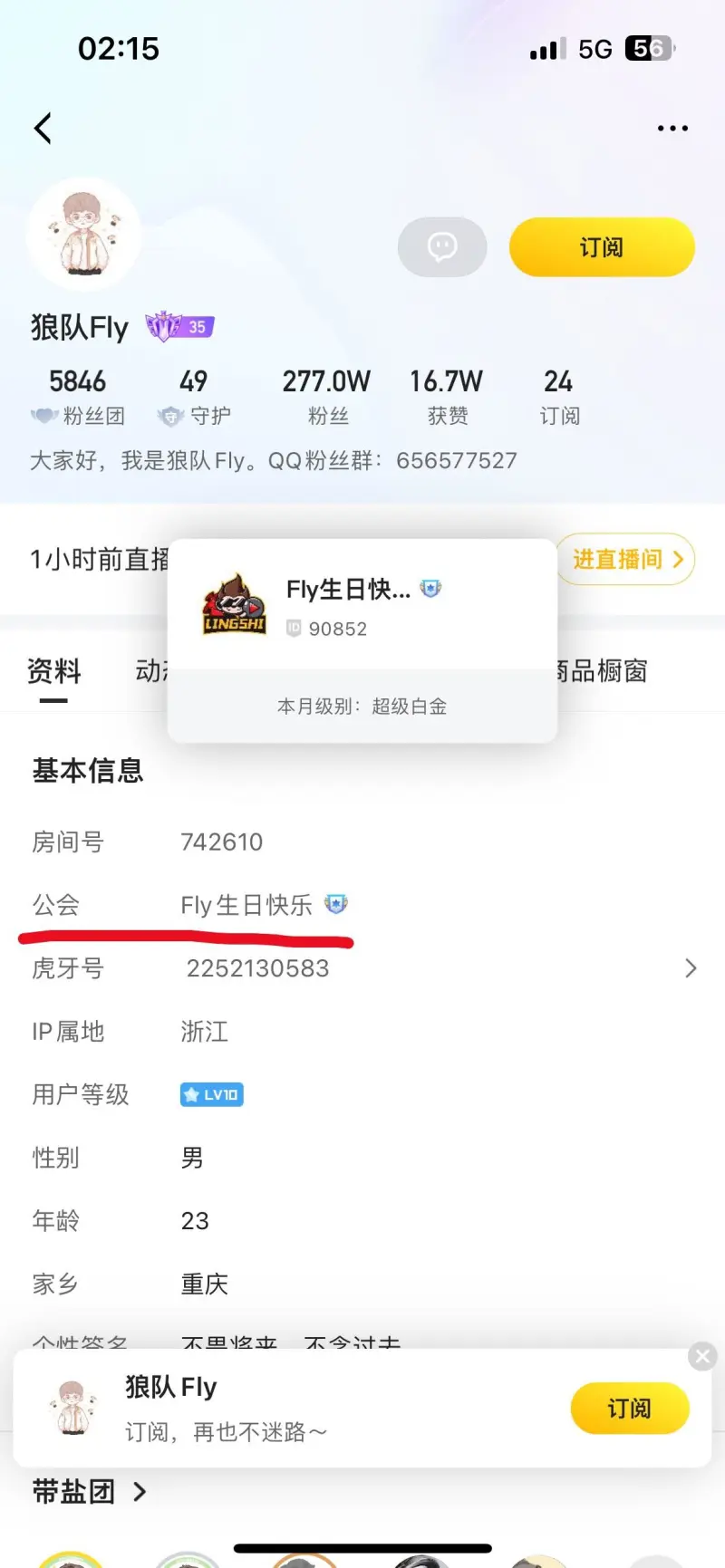
Task: Enter the live room via 进直播间
Action: tap(626, 559)
